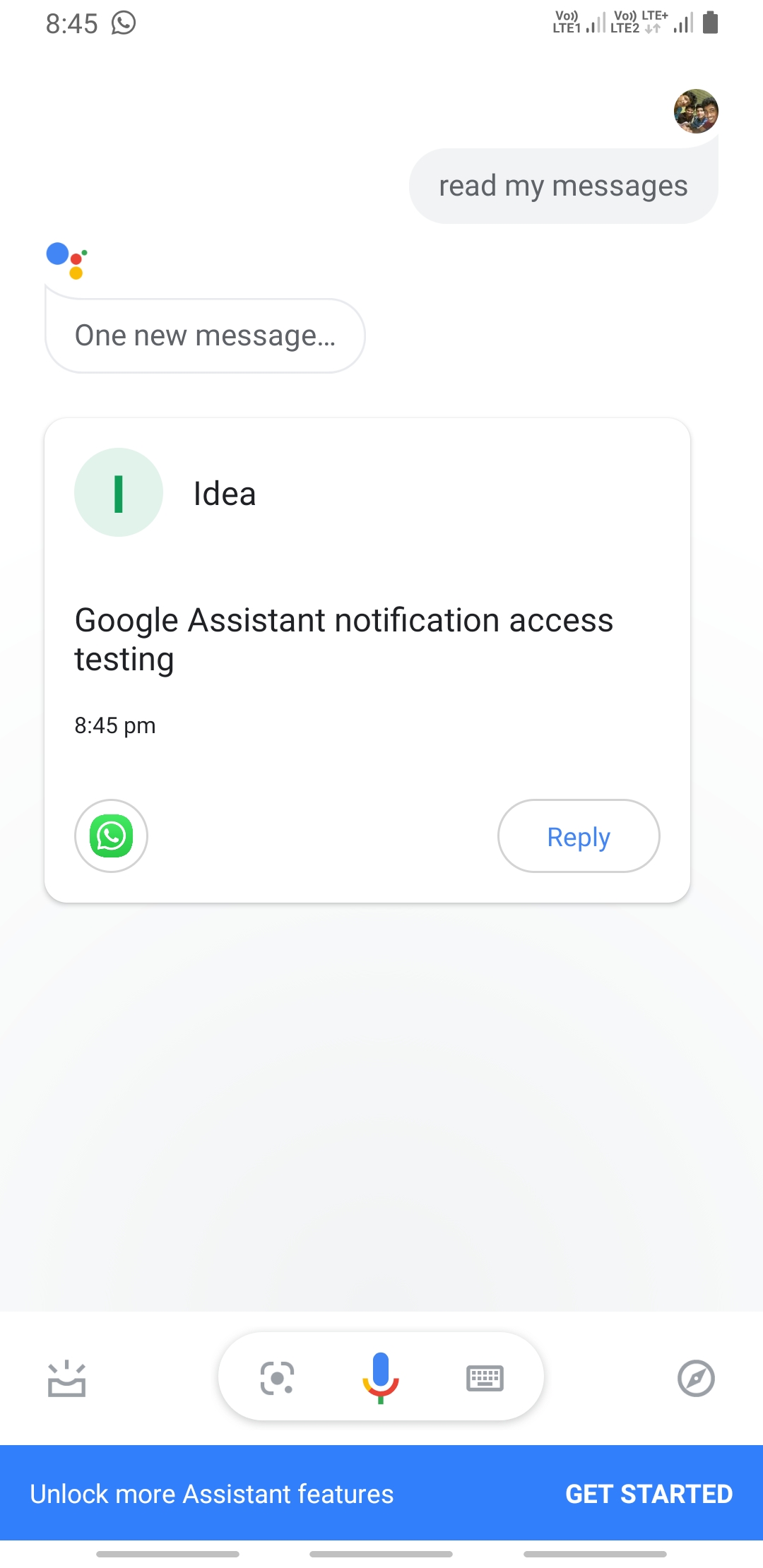Open WhatsApp icon on the message card
Viewport: 763px width, 1568px height.
(x=112, y=836)
